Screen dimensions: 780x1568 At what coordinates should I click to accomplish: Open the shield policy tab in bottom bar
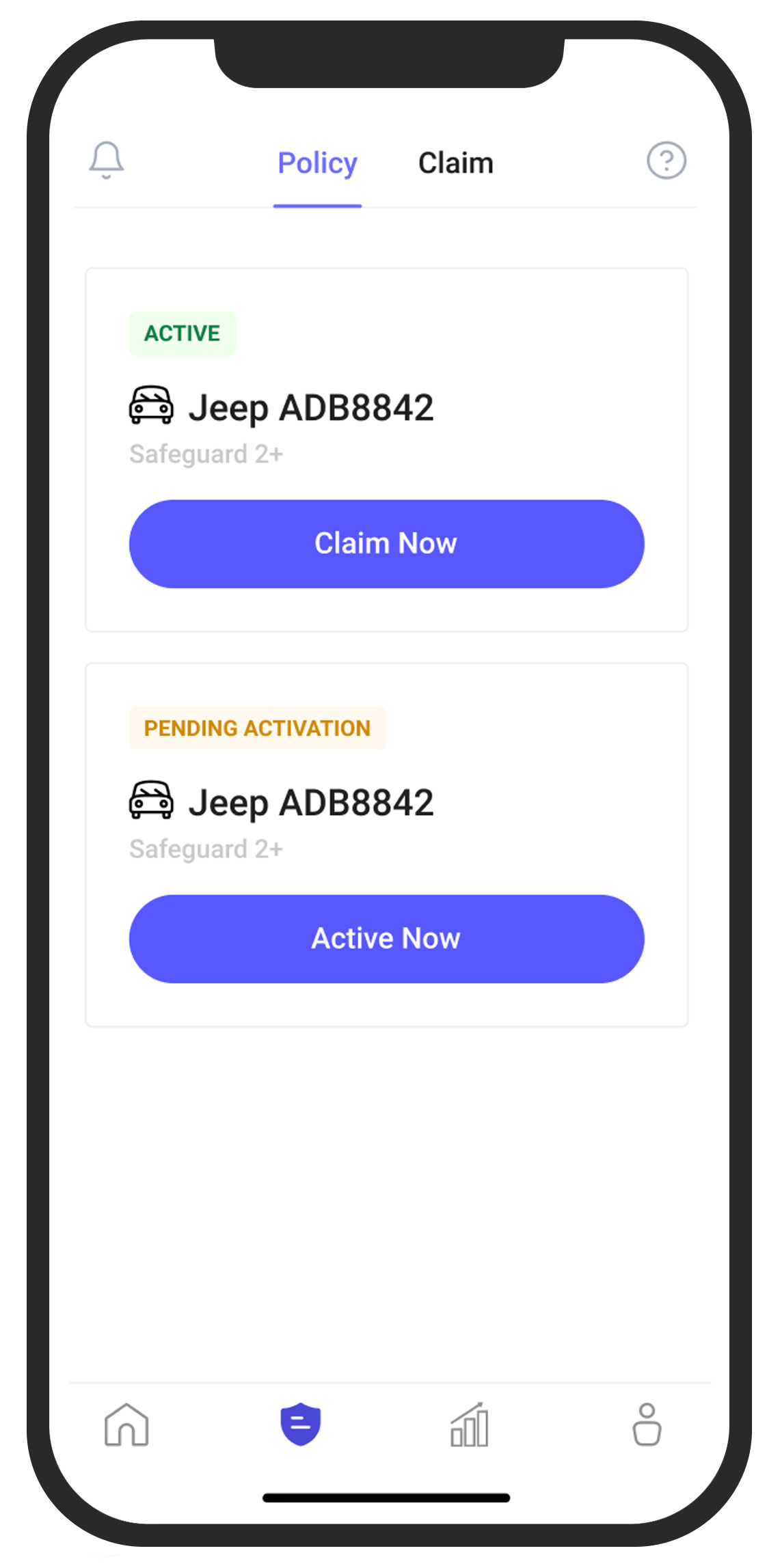300,1425
